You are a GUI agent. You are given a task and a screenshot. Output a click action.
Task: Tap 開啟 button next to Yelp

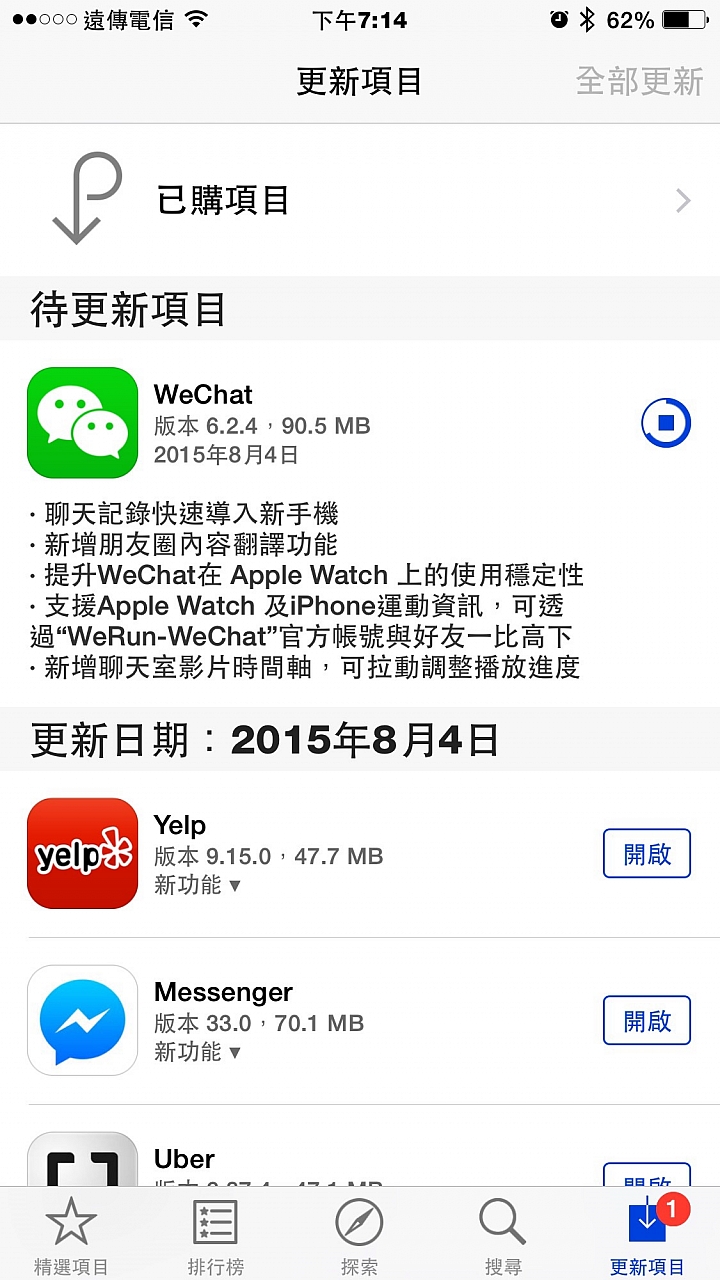coord(646,854)
